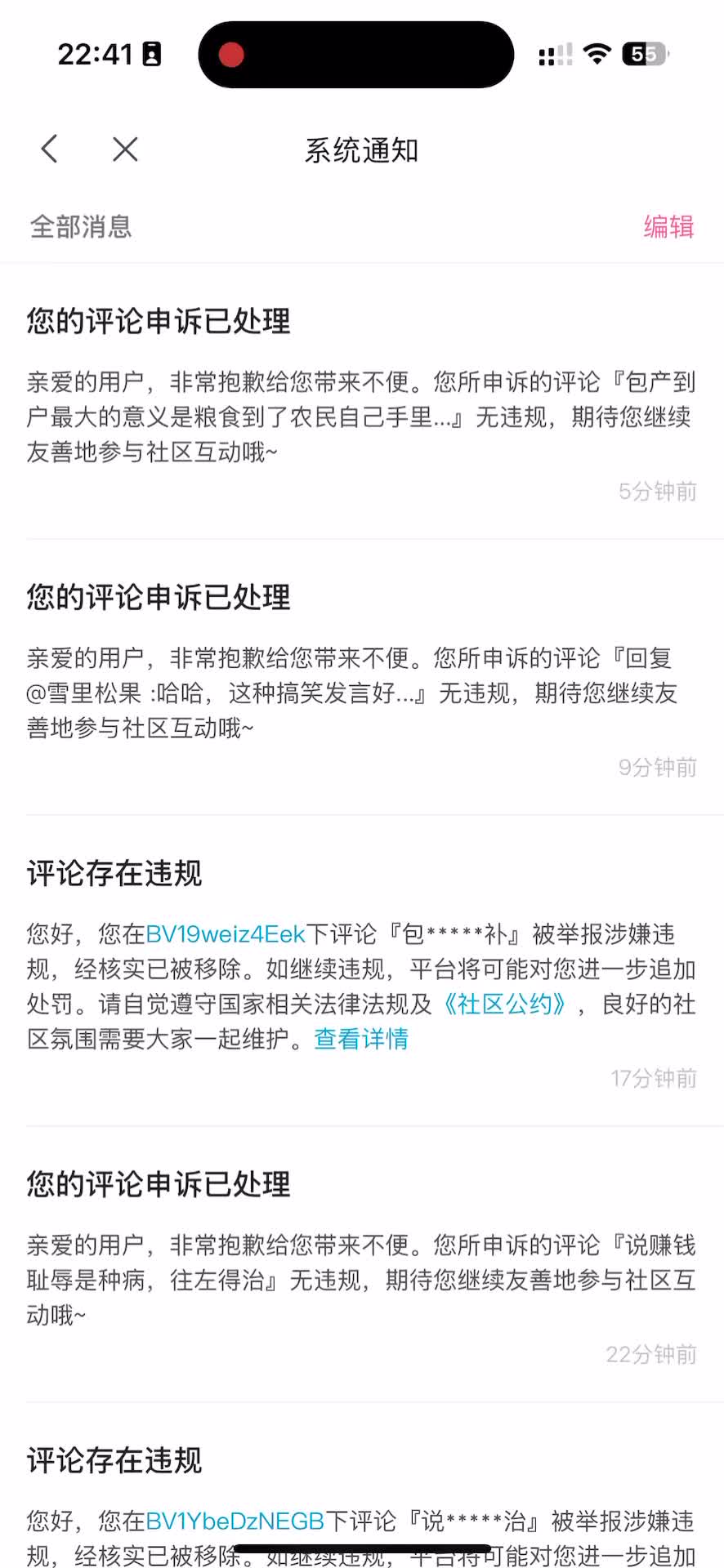
Task: Open the 《社区公约》 link
Action: click(x=504, y=1004)
